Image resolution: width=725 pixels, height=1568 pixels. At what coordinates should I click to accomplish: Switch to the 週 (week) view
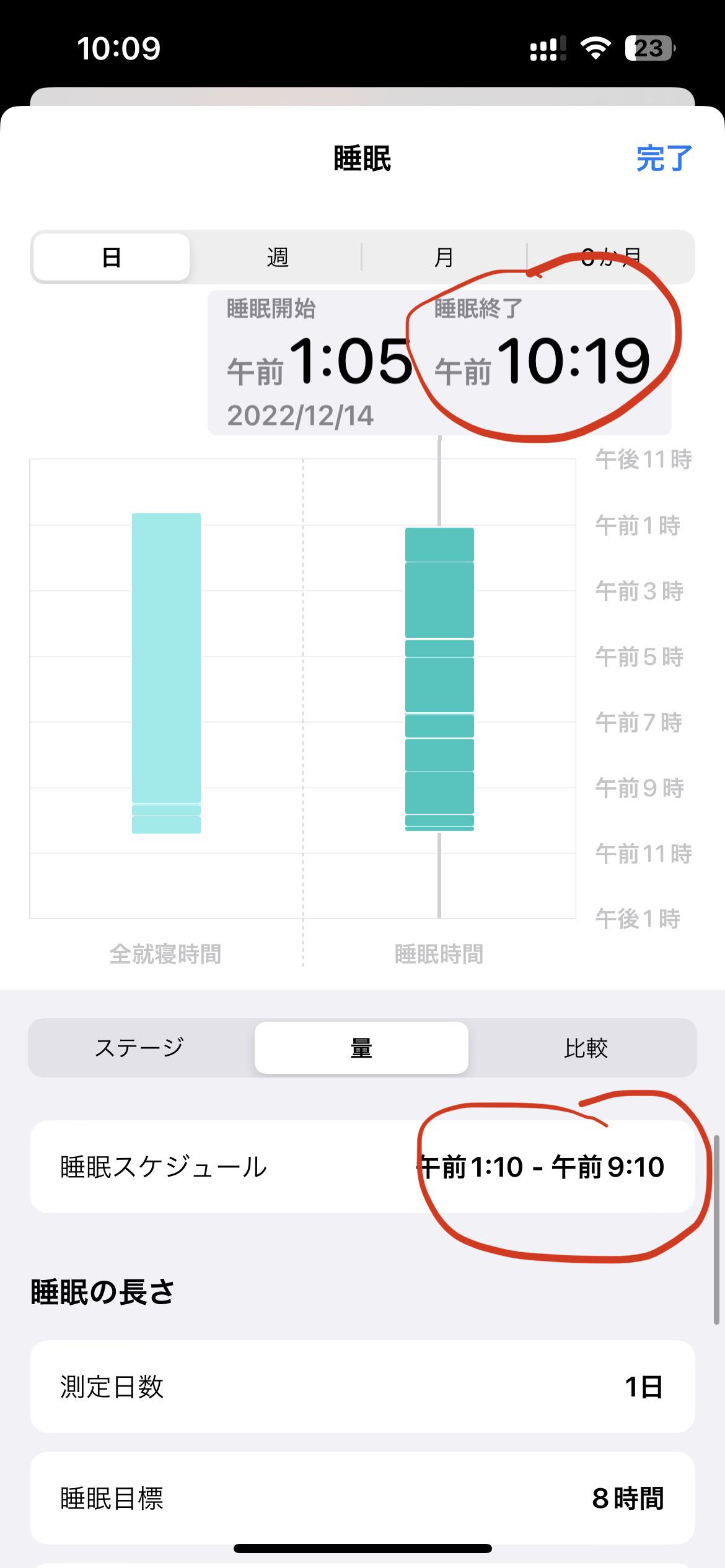click(x=277, y=257)
